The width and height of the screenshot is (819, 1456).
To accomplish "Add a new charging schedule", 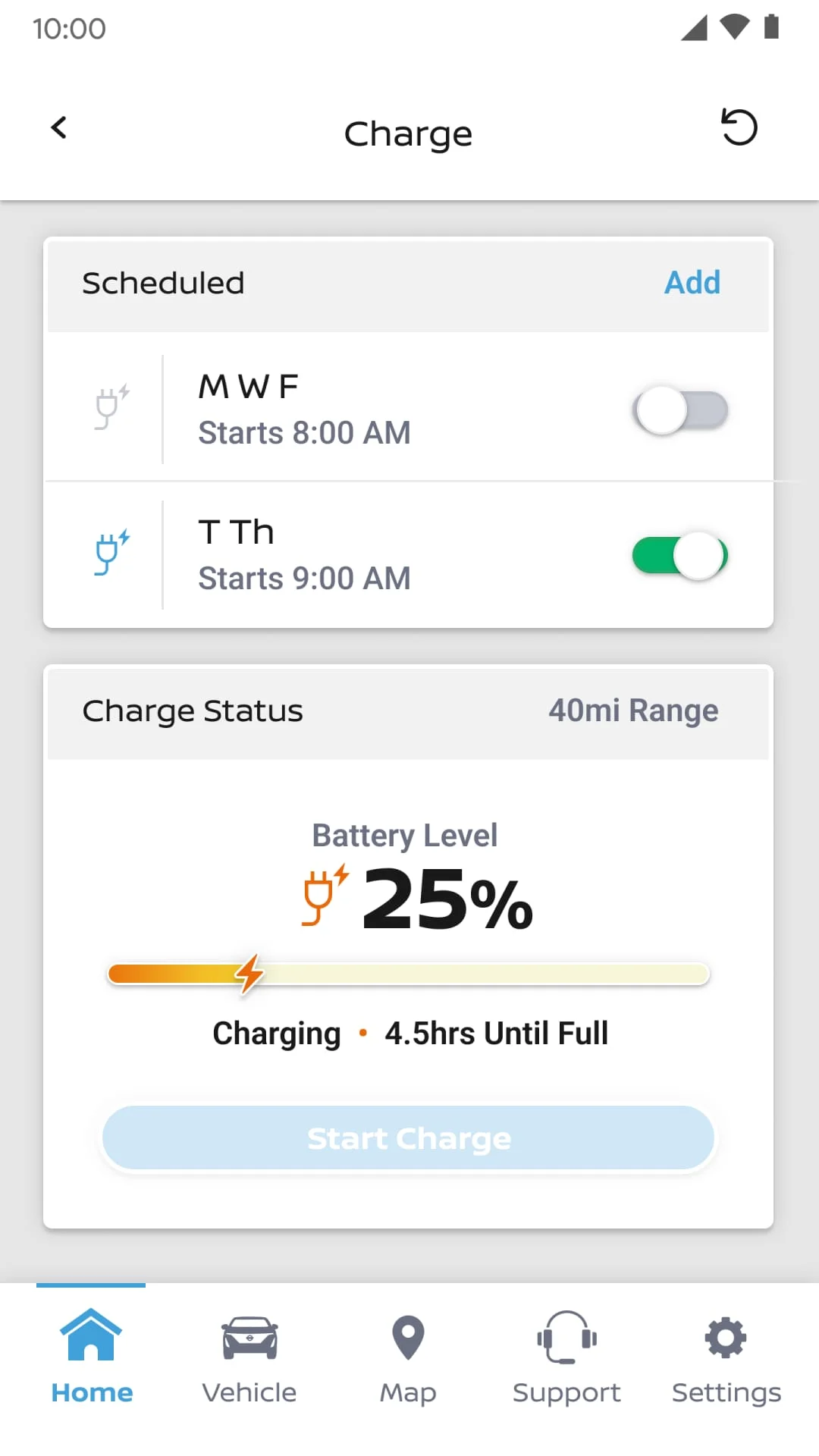I will click(691, 283).
